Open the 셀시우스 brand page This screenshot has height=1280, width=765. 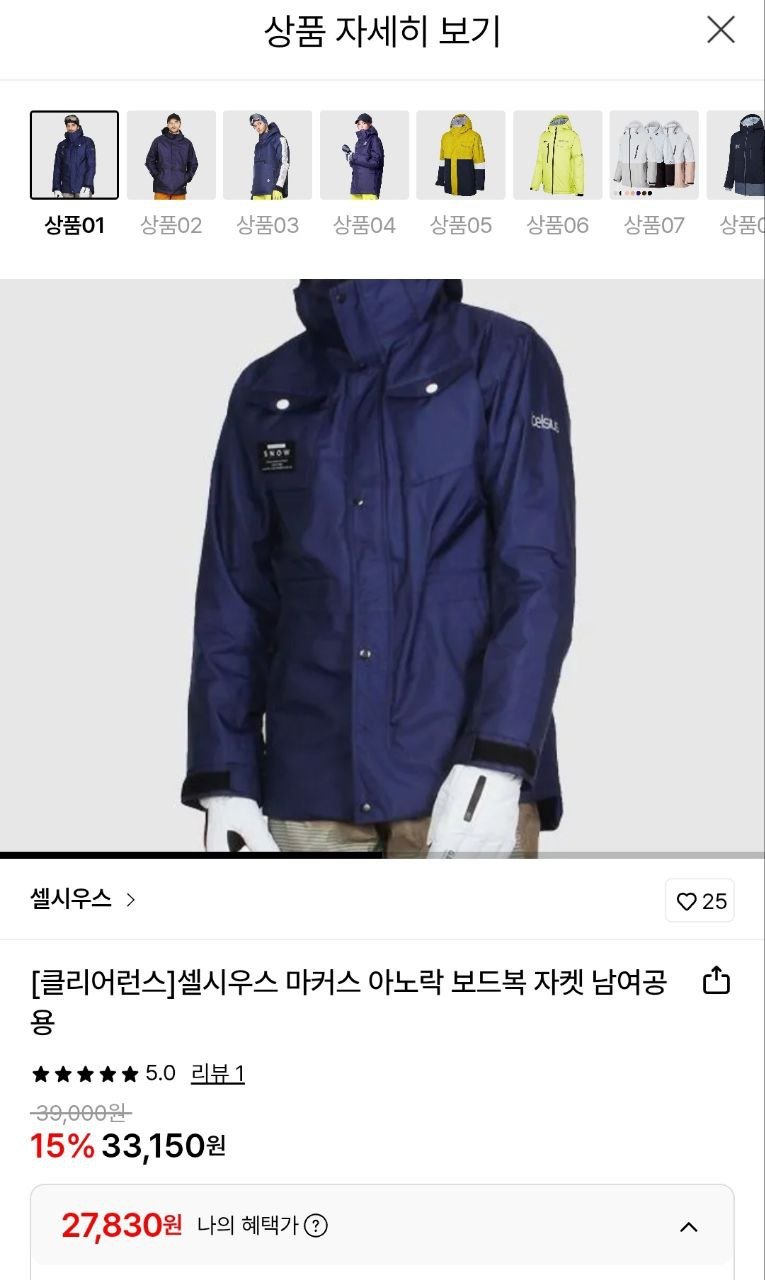tap(82, 899)
